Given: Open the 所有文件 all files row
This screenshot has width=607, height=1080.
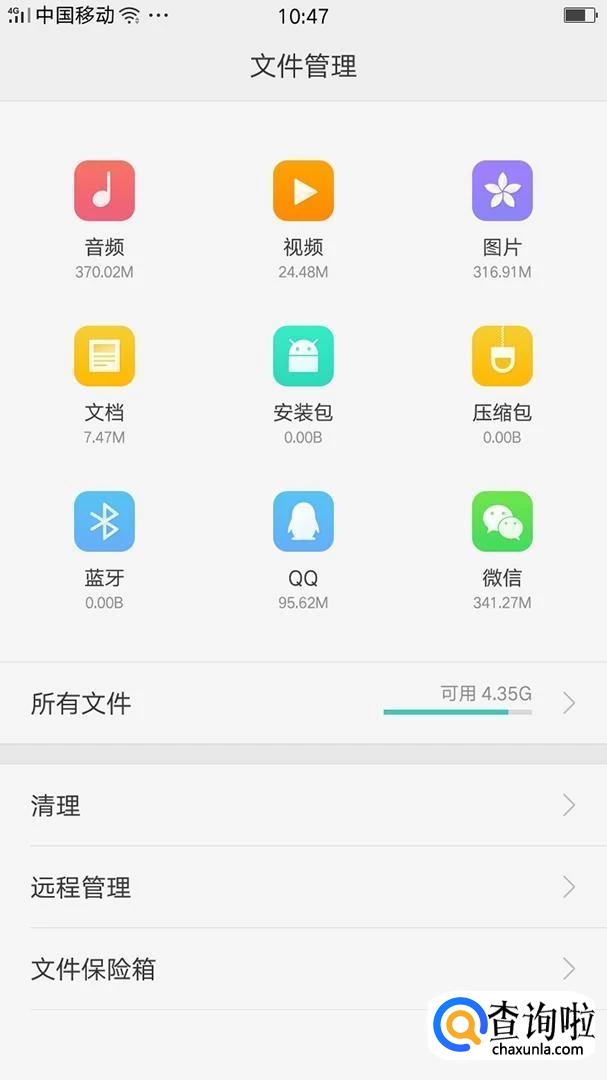Looking at the screenshot, I should 303,703.
